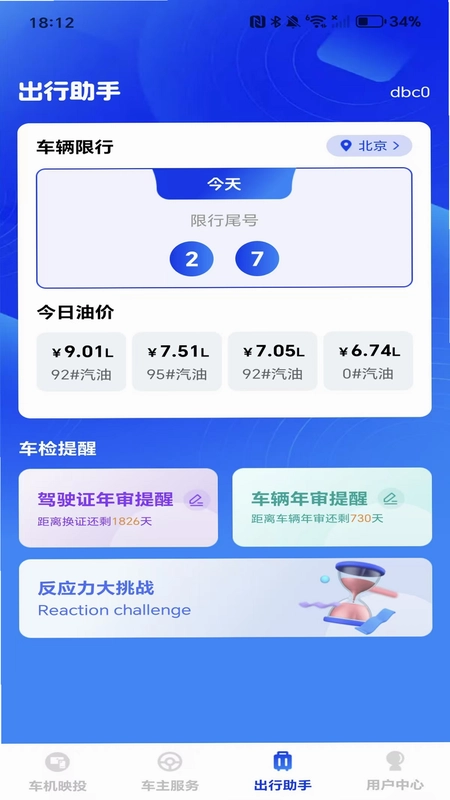Open the 反应力大挑战 Reaction challenge card
This screenshot has height=800, width=450.
pos(226,598)
